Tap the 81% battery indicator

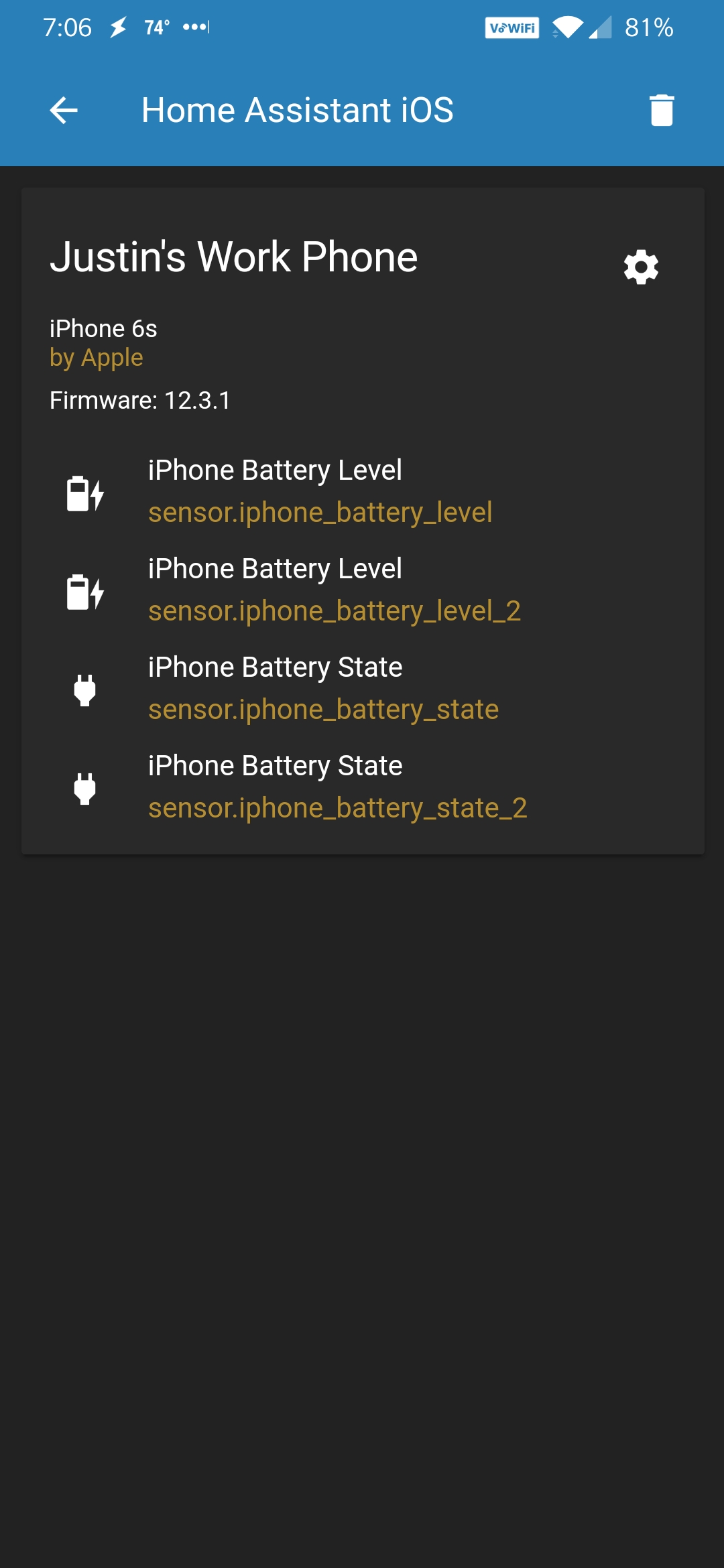(647, 27)
